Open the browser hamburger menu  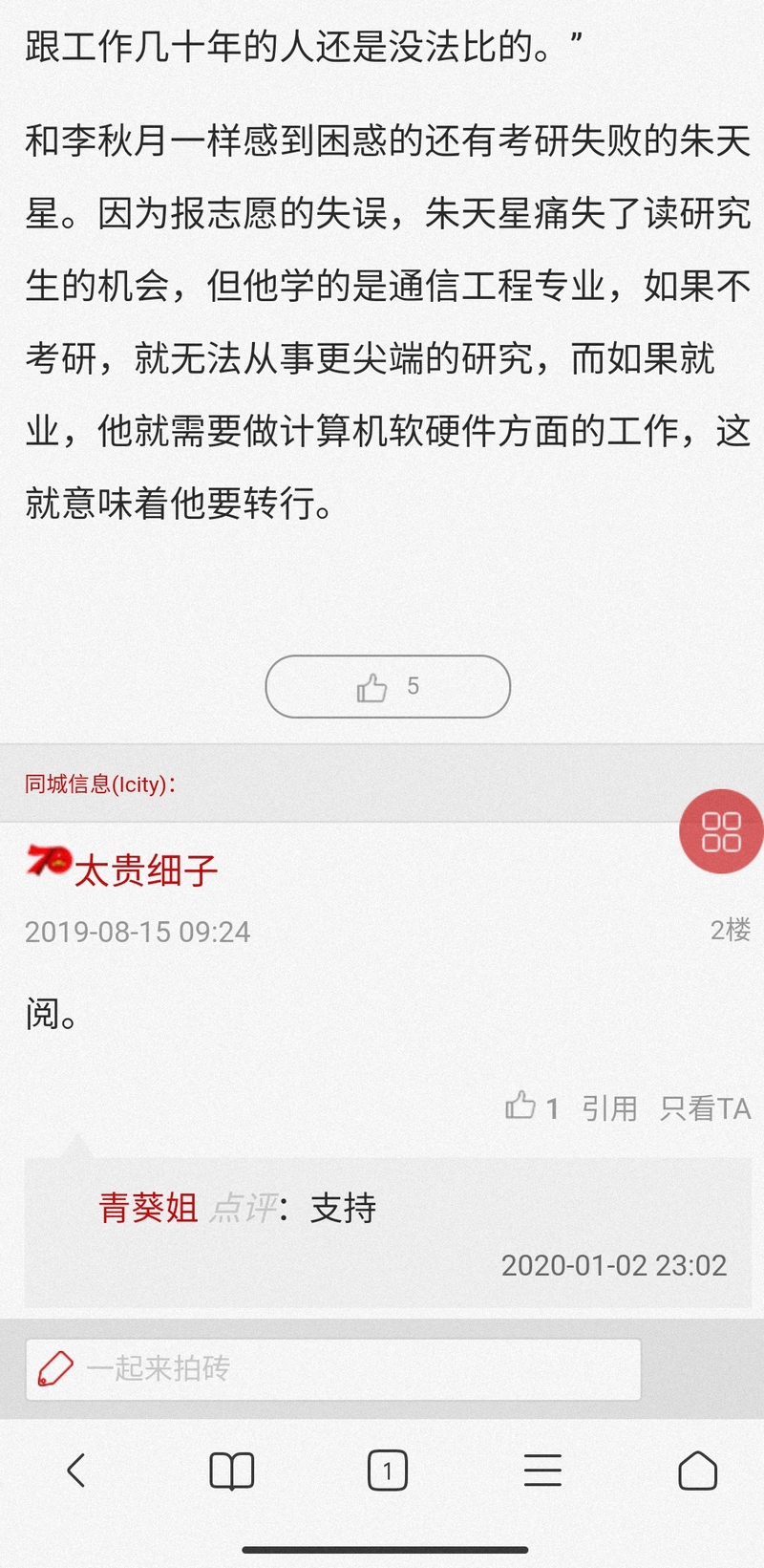click(542, 1471)
